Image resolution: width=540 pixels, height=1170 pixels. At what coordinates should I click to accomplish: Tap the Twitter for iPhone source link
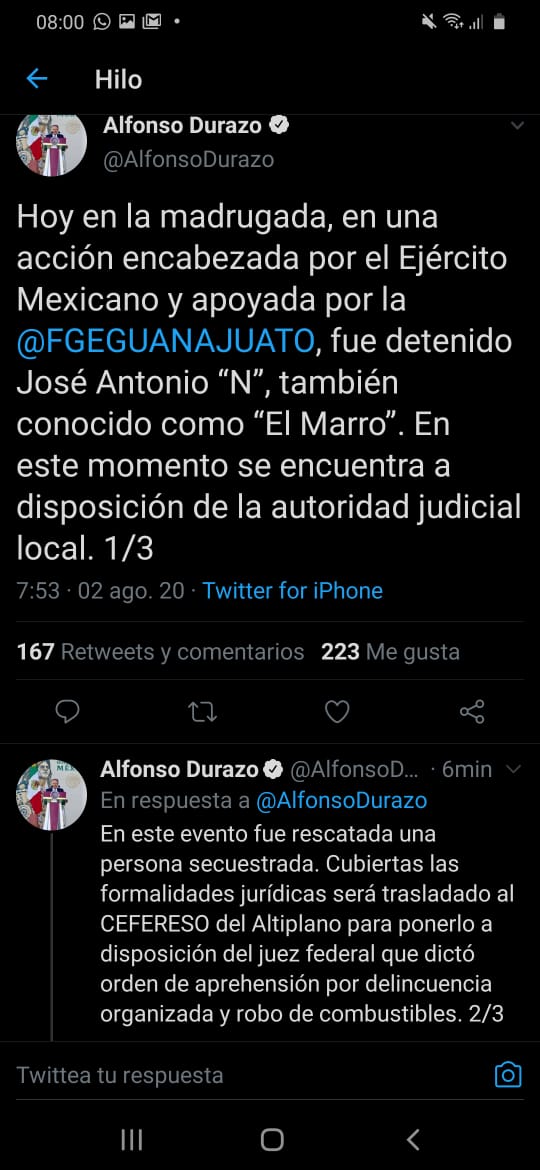[292, 591]
